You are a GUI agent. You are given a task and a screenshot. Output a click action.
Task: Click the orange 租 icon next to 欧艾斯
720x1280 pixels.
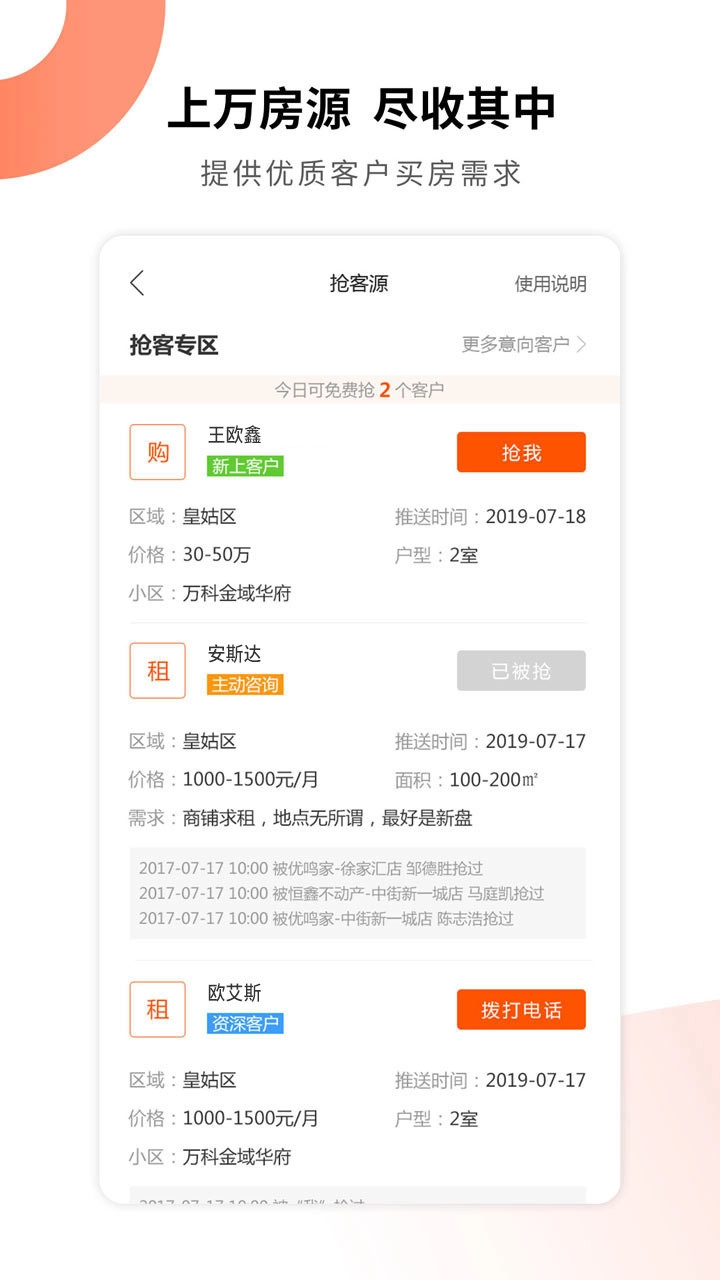click(x=157, y=1010)
